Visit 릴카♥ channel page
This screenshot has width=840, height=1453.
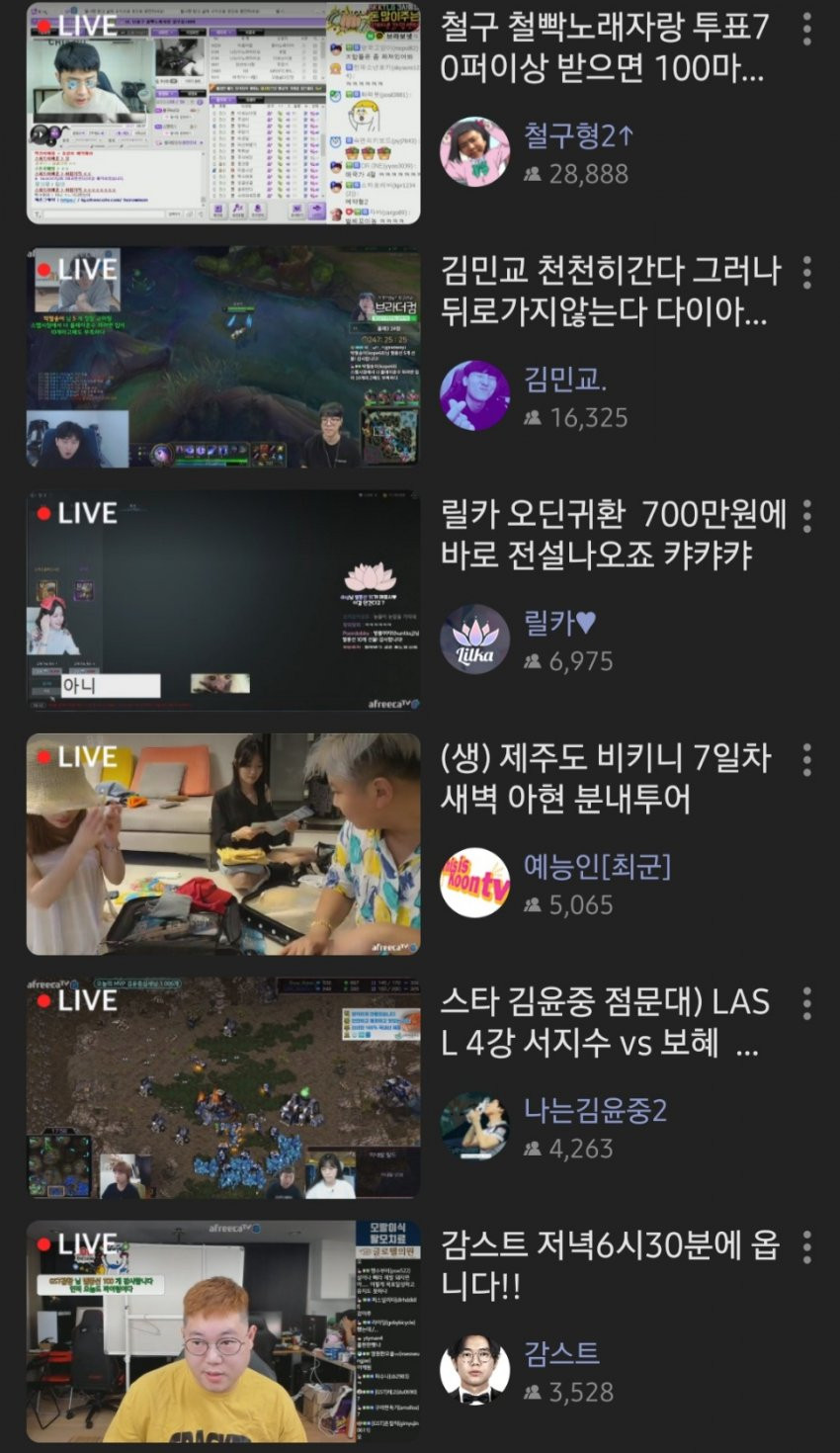click(x=474, y=640)
